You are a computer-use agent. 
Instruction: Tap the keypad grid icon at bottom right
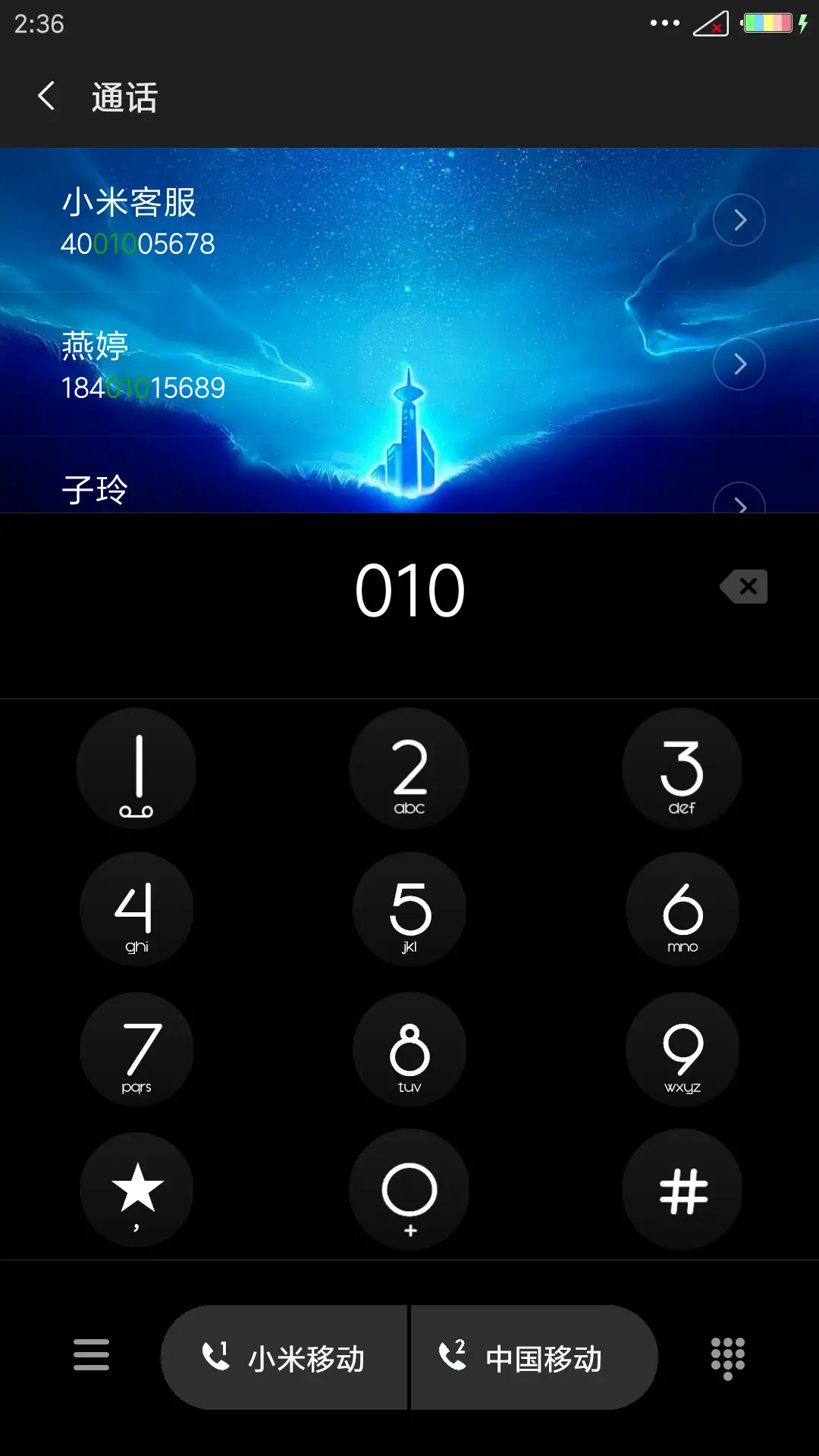(727, 1357)
